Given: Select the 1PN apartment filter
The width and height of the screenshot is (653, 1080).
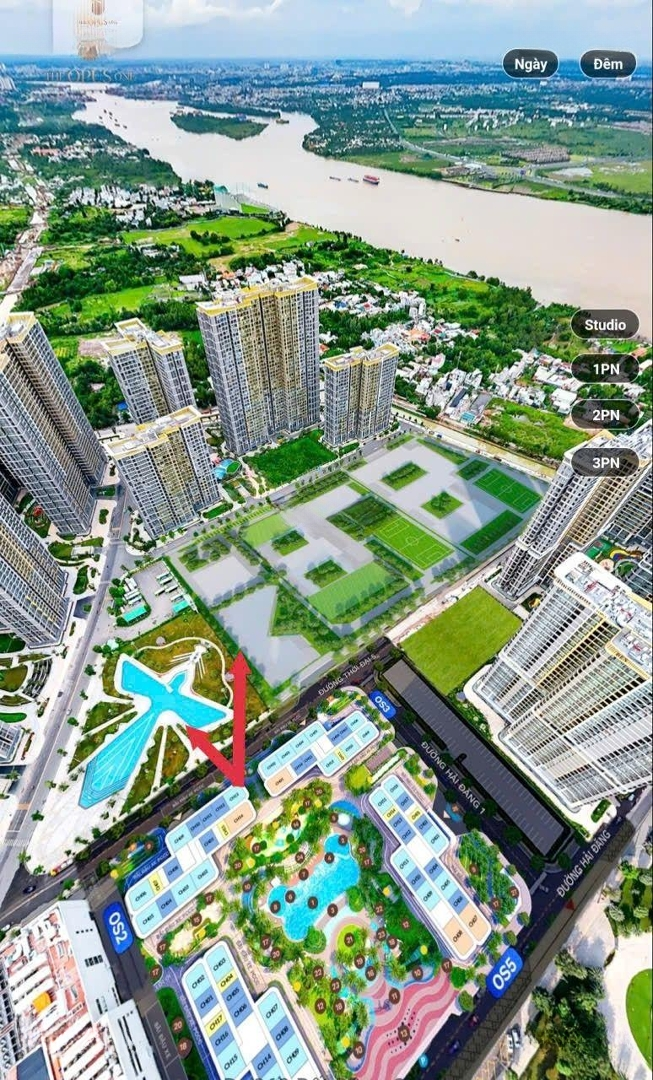Looking at the screenshot, I should pyautogui.click(x=605, y=369).
